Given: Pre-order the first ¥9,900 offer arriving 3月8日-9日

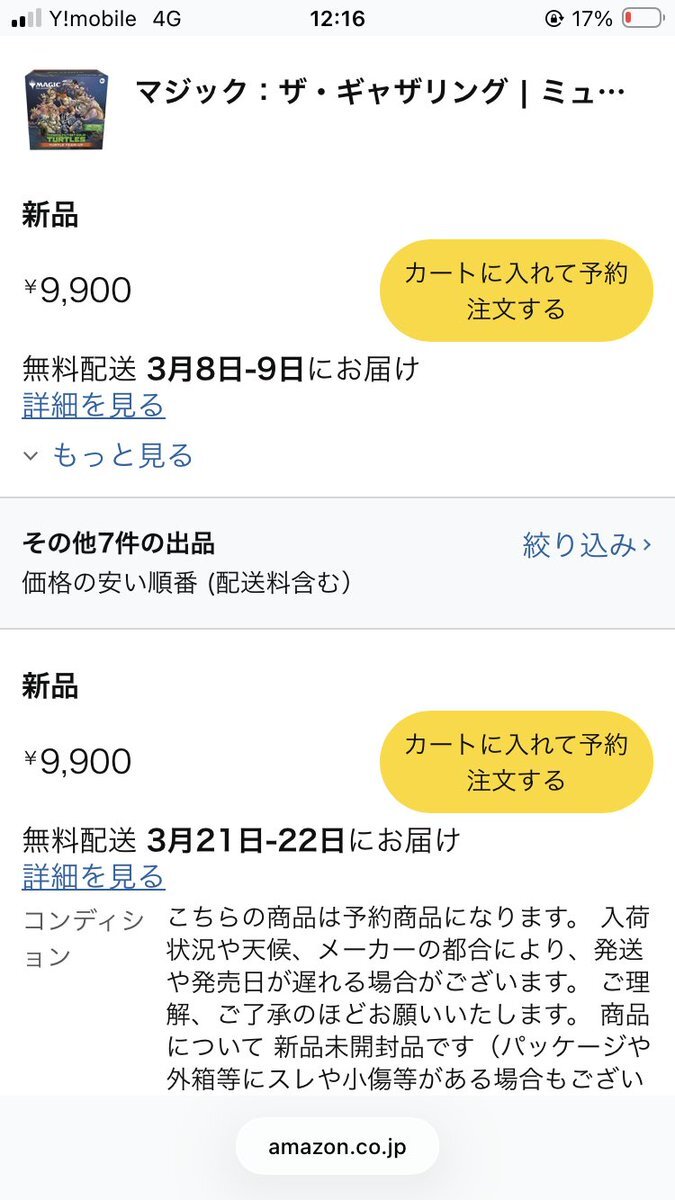Looking at the screenshot, I should point(516,290).
